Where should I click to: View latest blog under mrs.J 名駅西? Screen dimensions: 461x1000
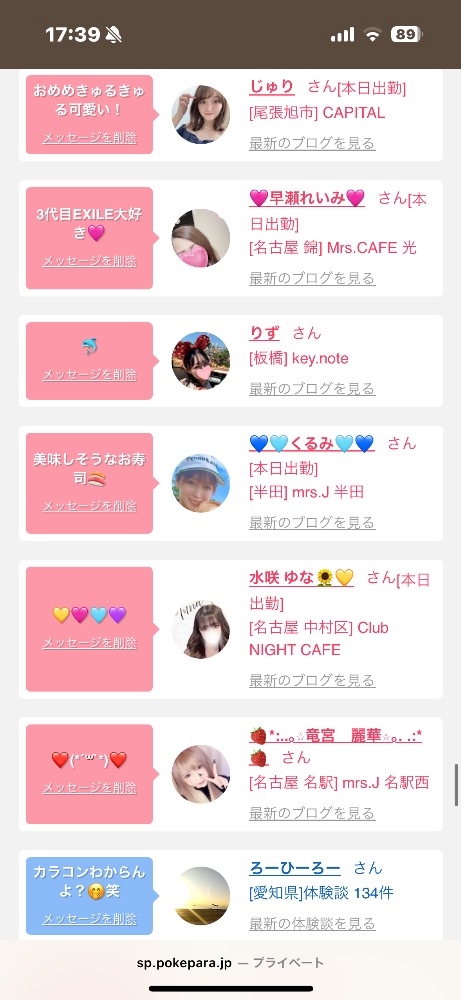click(x=312, y=813)
